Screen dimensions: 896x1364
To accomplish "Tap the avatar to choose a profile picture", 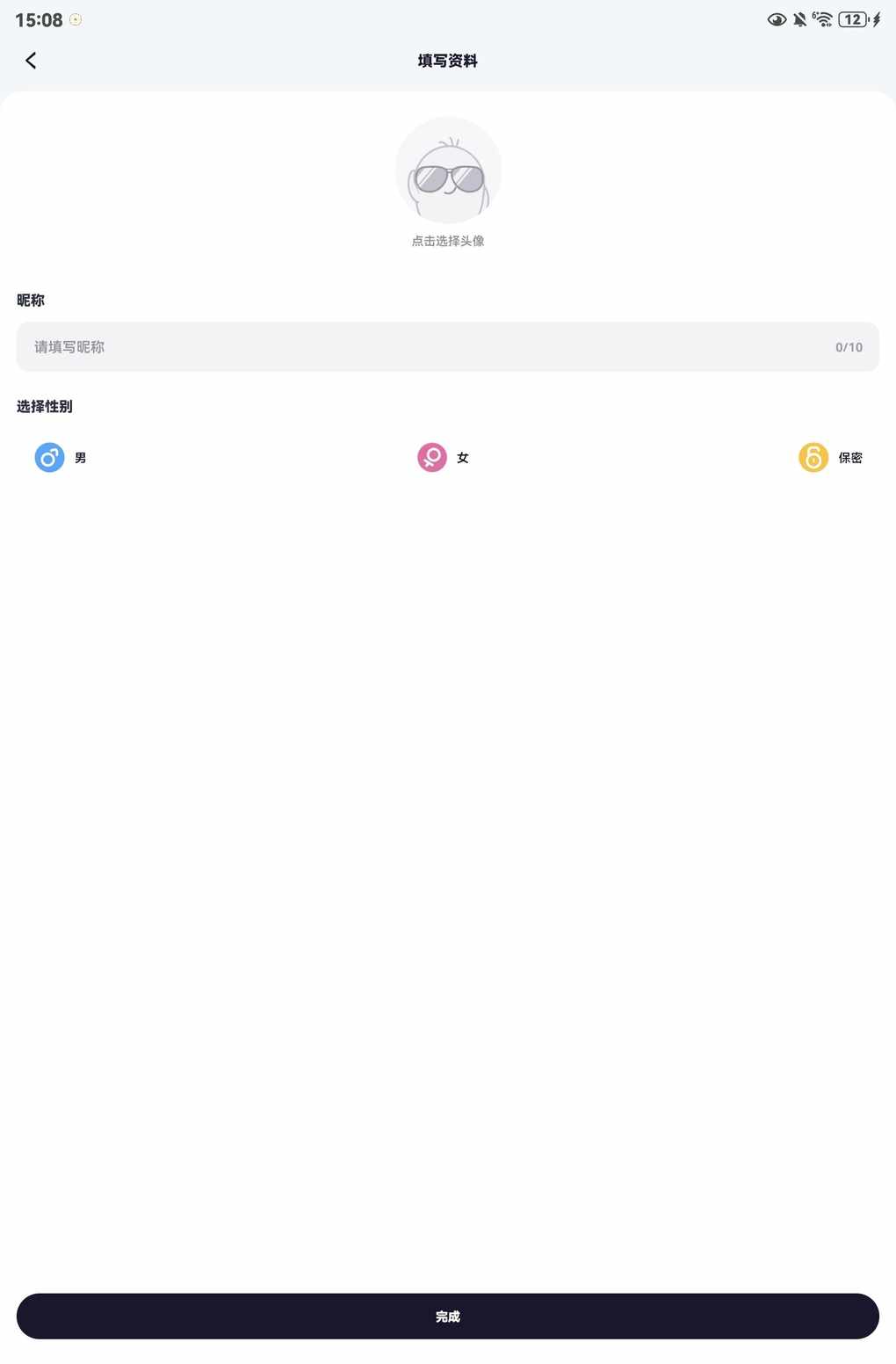I will coord(448,170).
